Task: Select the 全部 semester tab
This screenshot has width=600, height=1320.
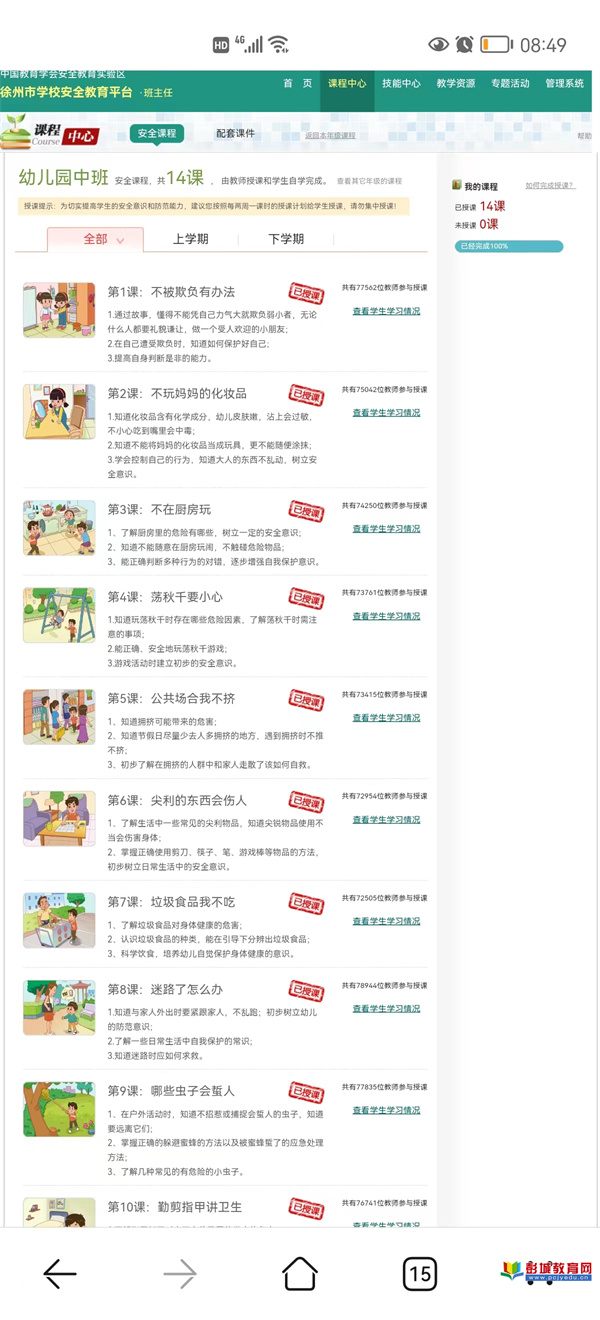Action: point(96,239)
